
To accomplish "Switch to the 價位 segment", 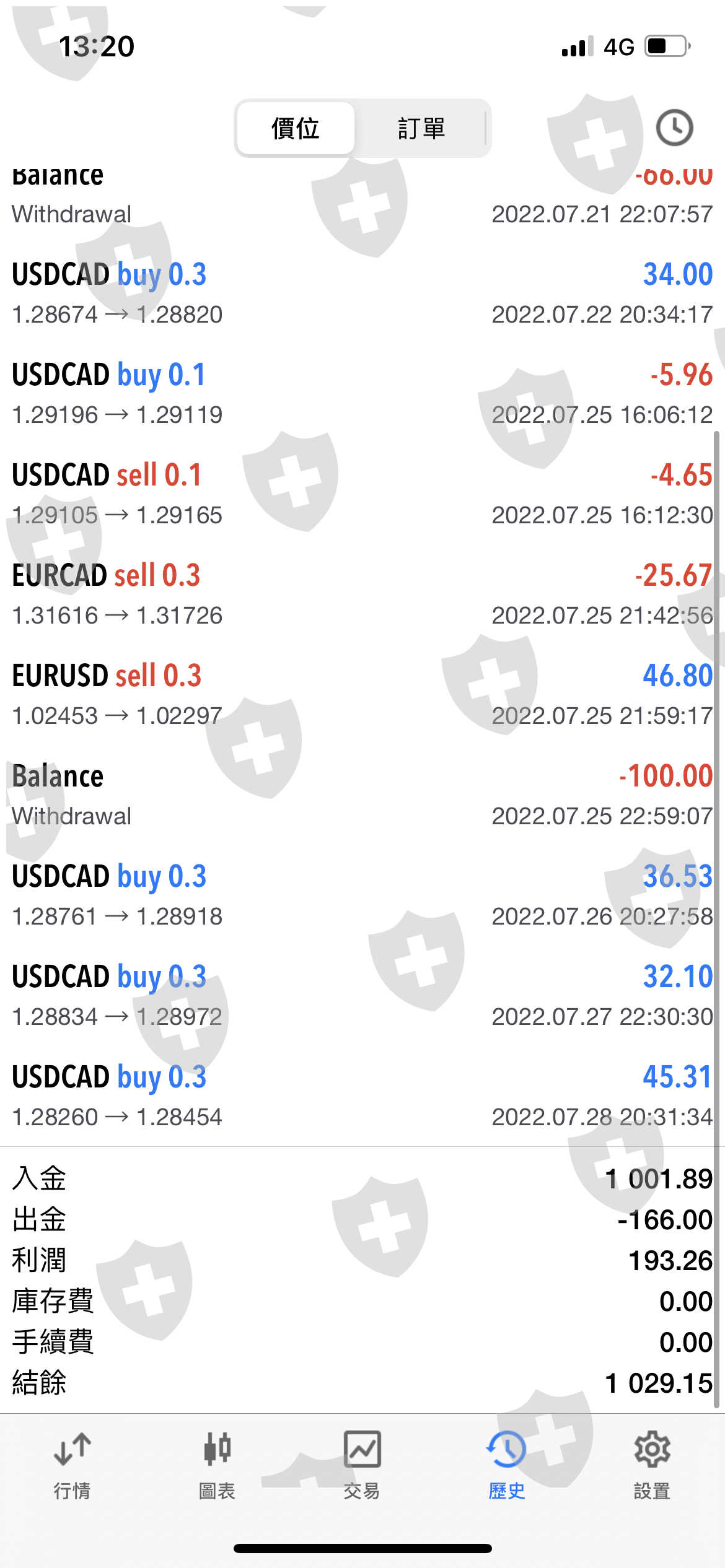I will pyautogui.click(x=296, y=128).
